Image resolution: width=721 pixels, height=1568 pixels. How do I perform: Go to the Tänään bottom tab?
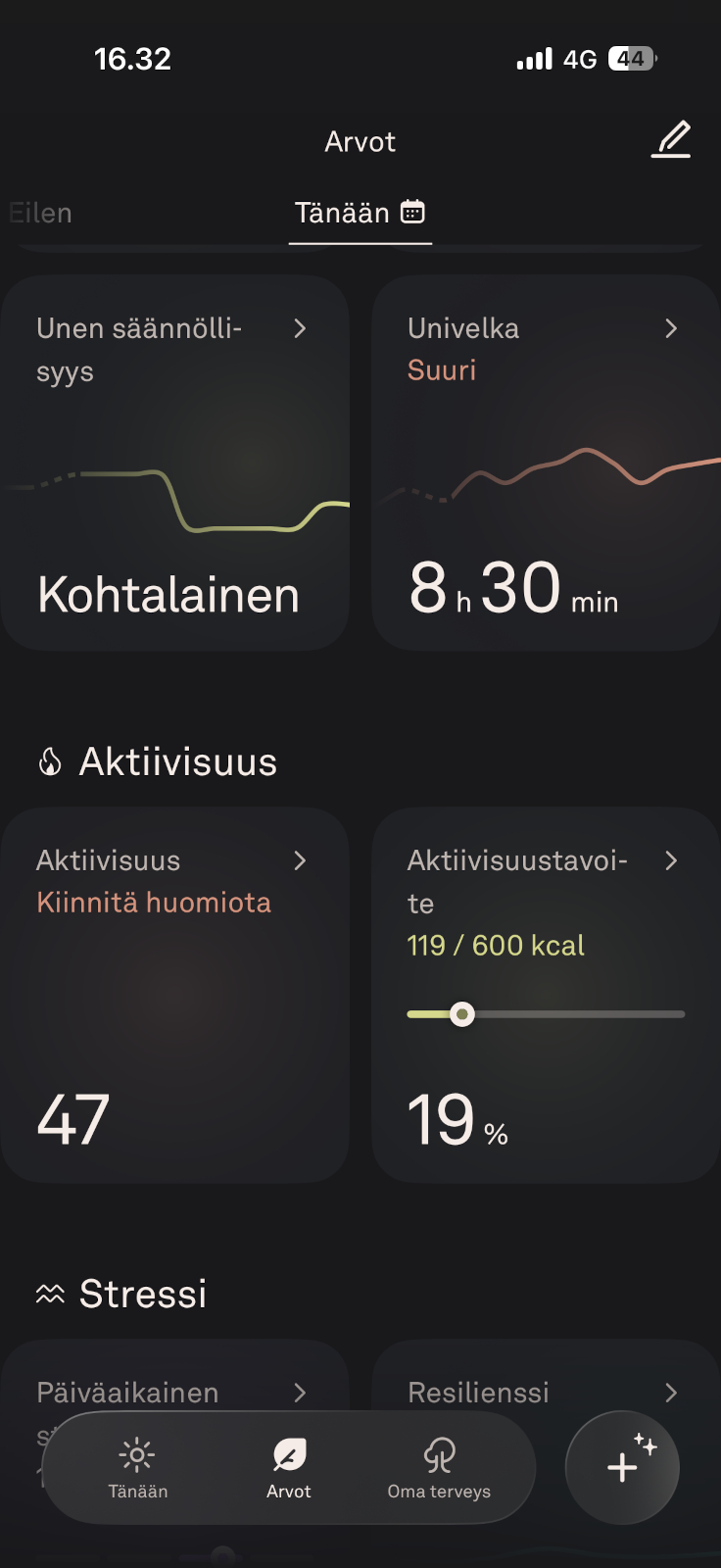click(137, 1468)
